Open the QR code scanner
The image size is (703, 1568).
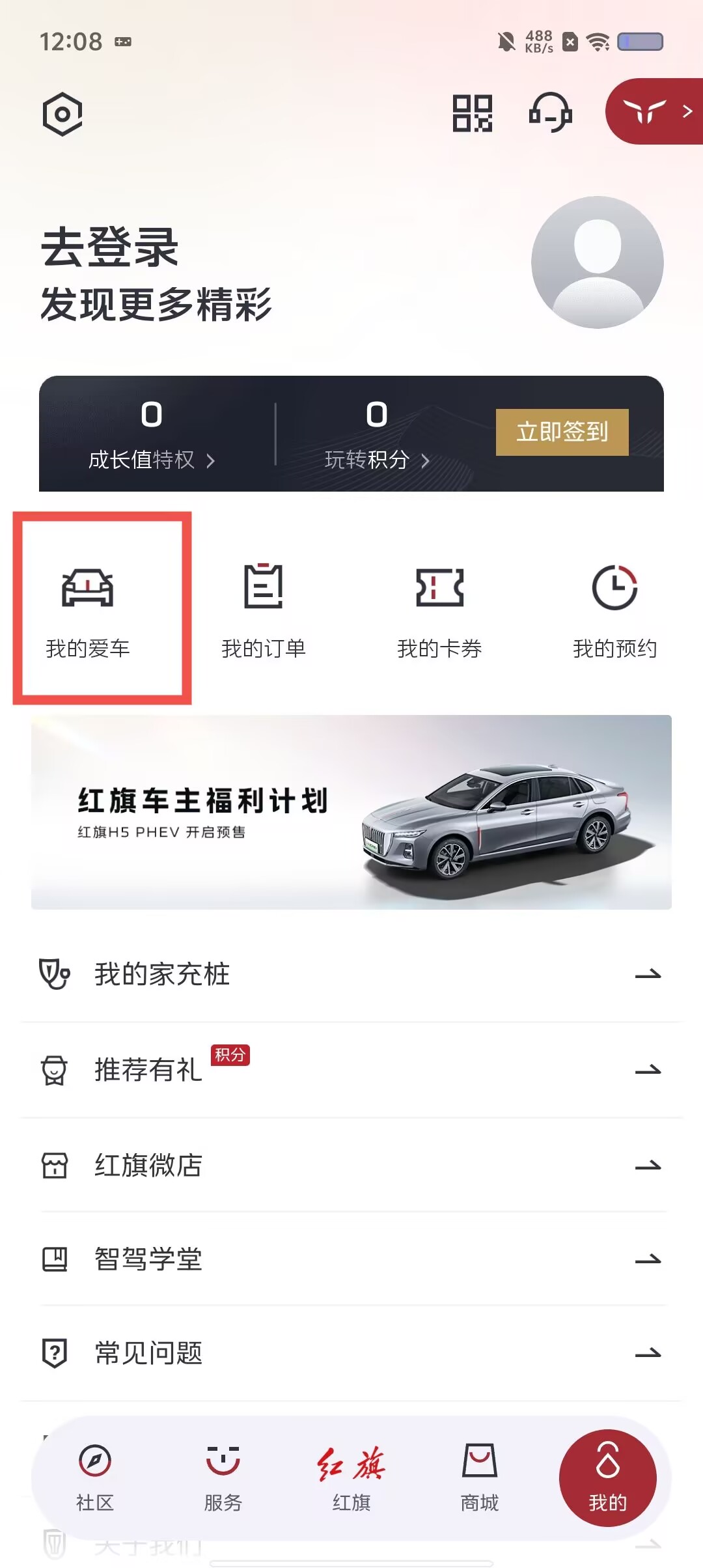pyautogui.click(x=472, y=113)
